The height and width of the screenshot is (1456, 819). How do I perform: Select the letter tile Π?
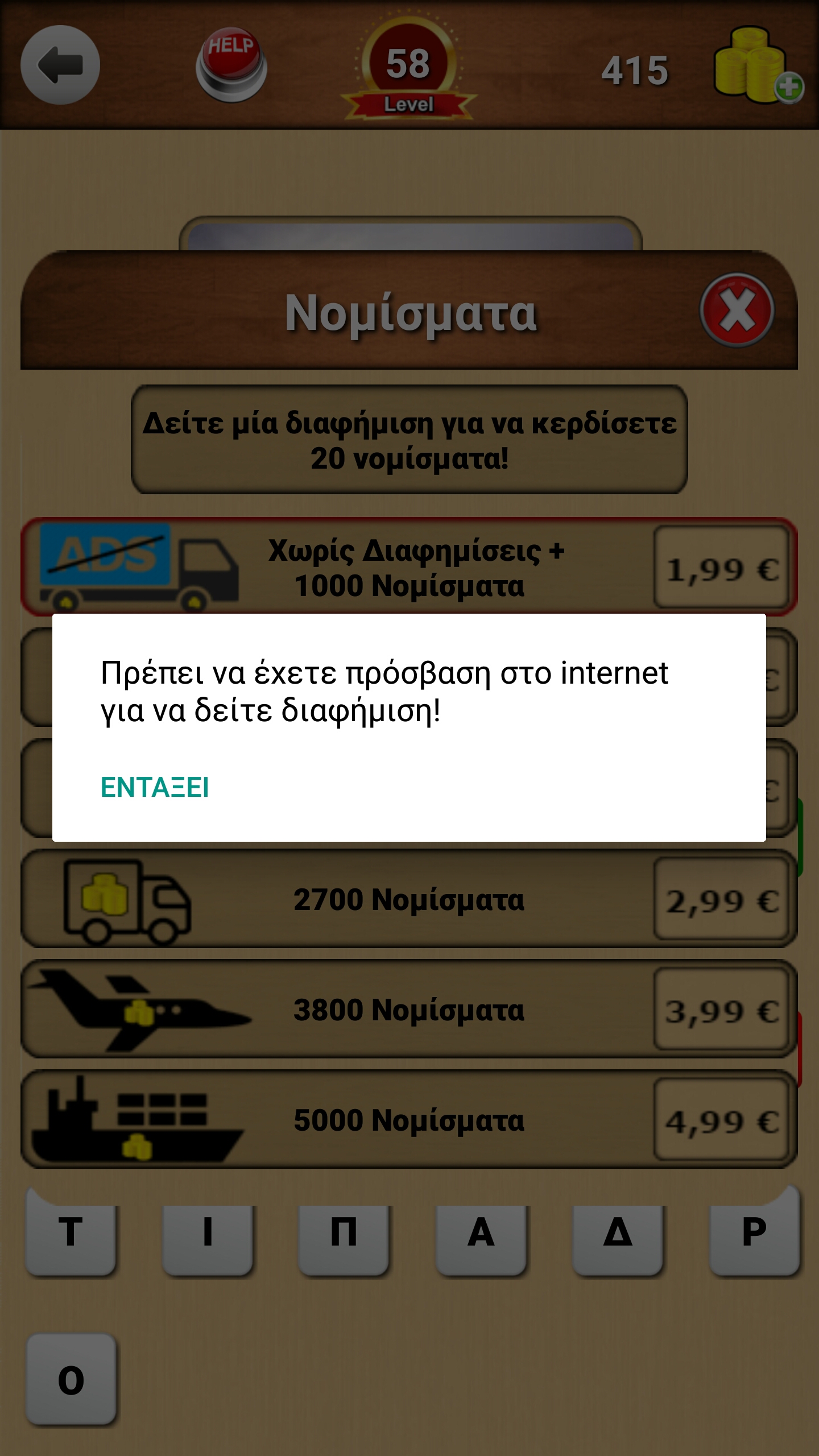[x=344, y=1239]
